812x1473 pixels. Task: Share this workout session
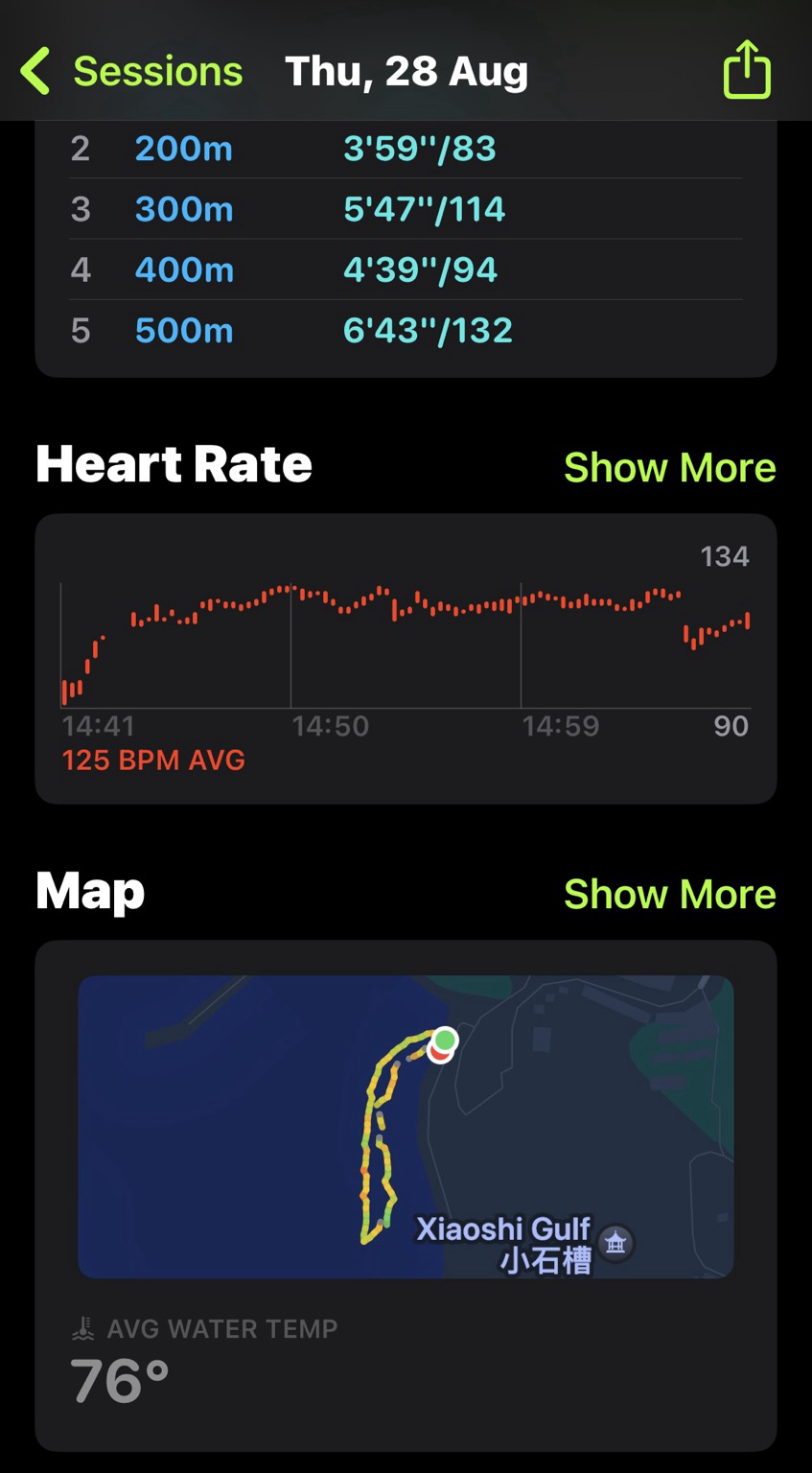coord(746,70)
